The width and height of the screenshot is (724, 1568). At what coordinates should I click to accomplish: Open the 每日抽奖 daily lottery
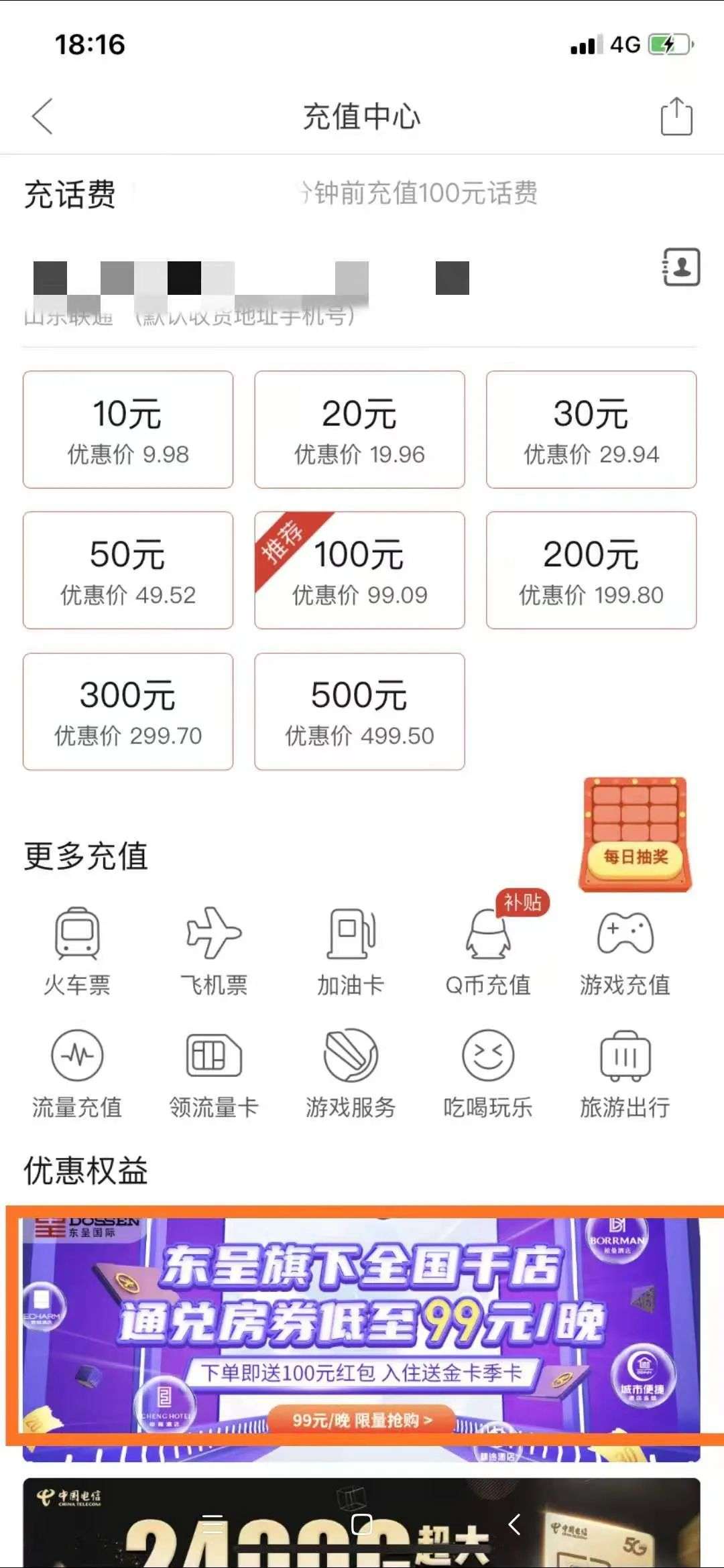coord(634,834)
